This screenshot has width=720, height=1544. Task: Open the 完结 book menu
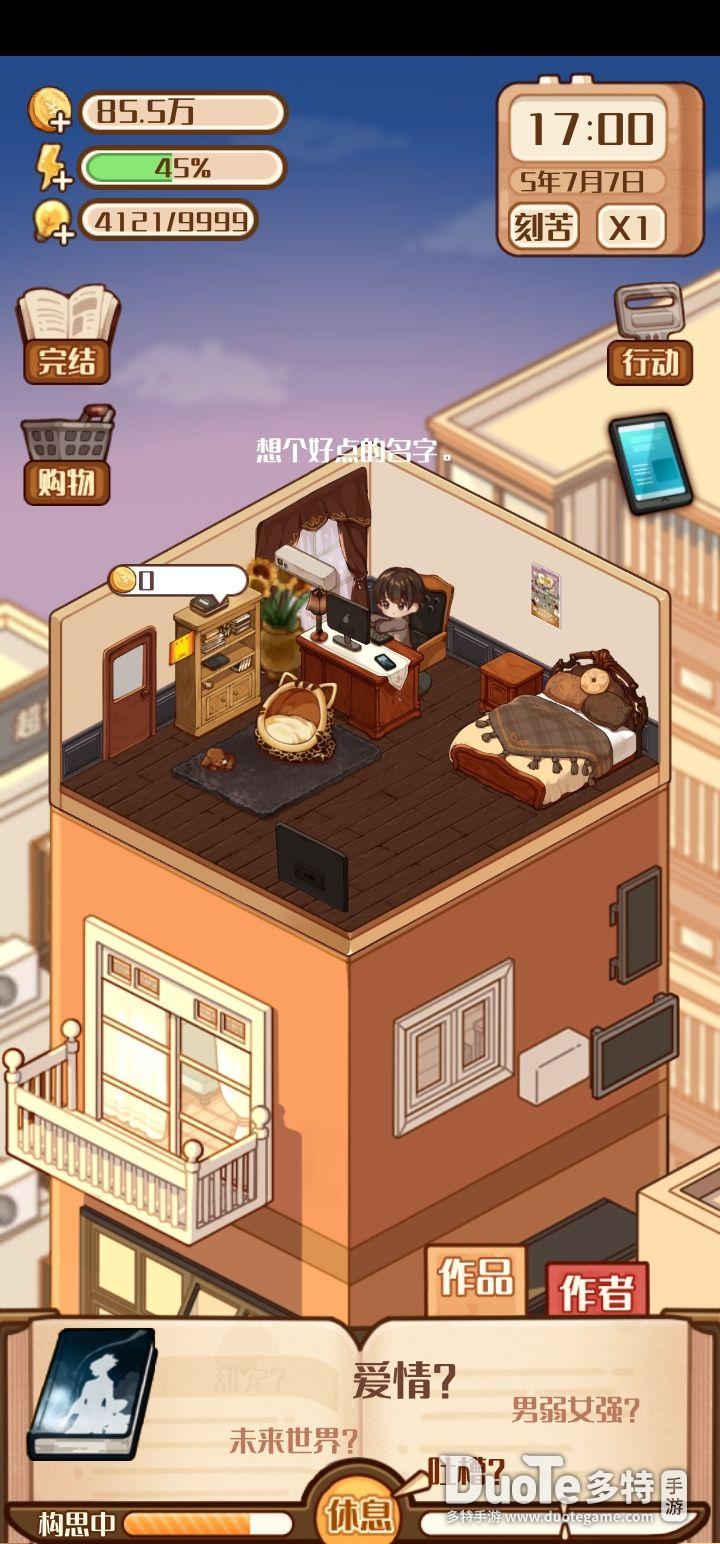(x=68, y=335)
